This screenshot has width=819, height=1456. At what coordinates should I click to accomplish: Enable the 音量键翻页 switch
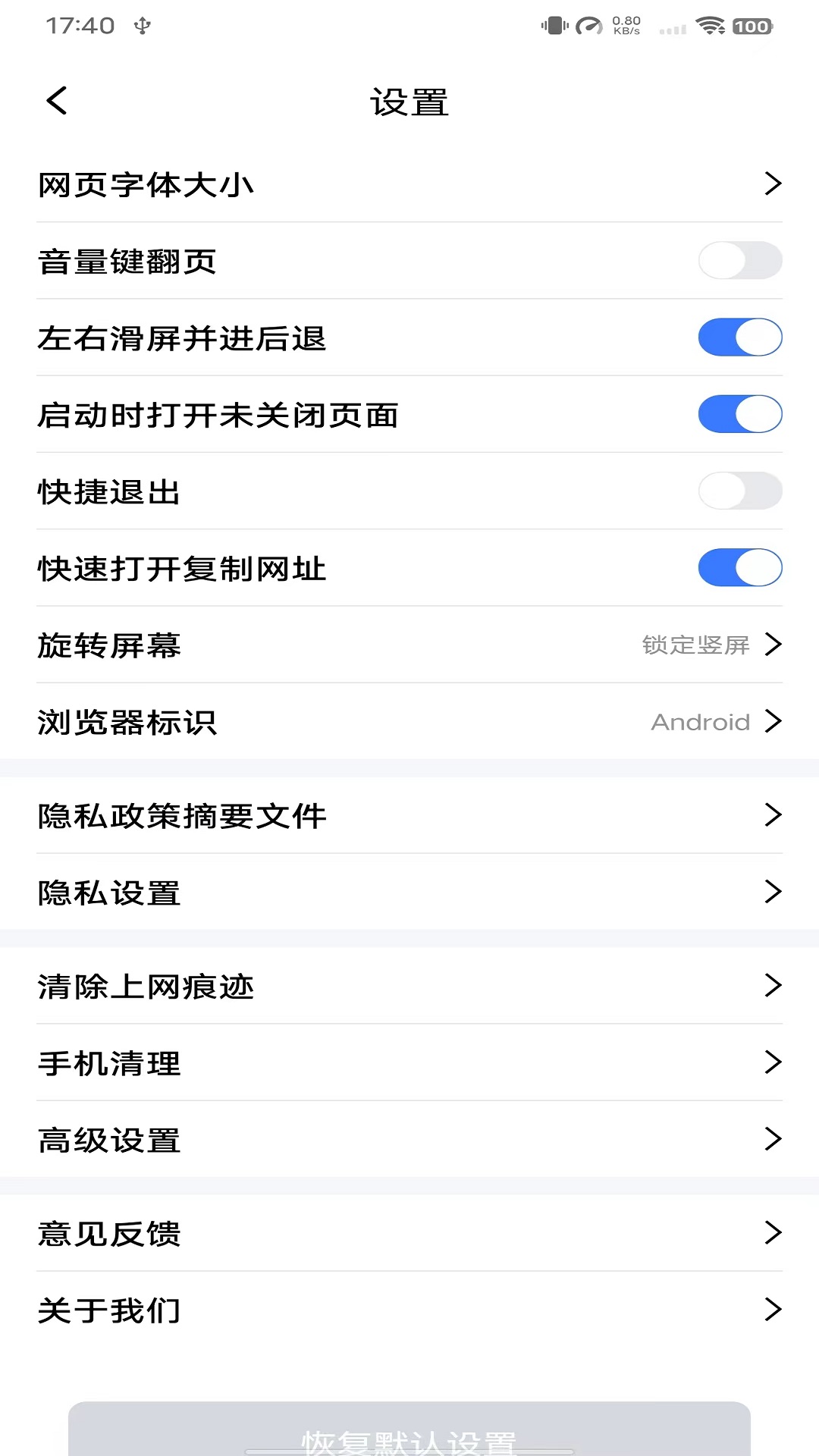point(739,261)
